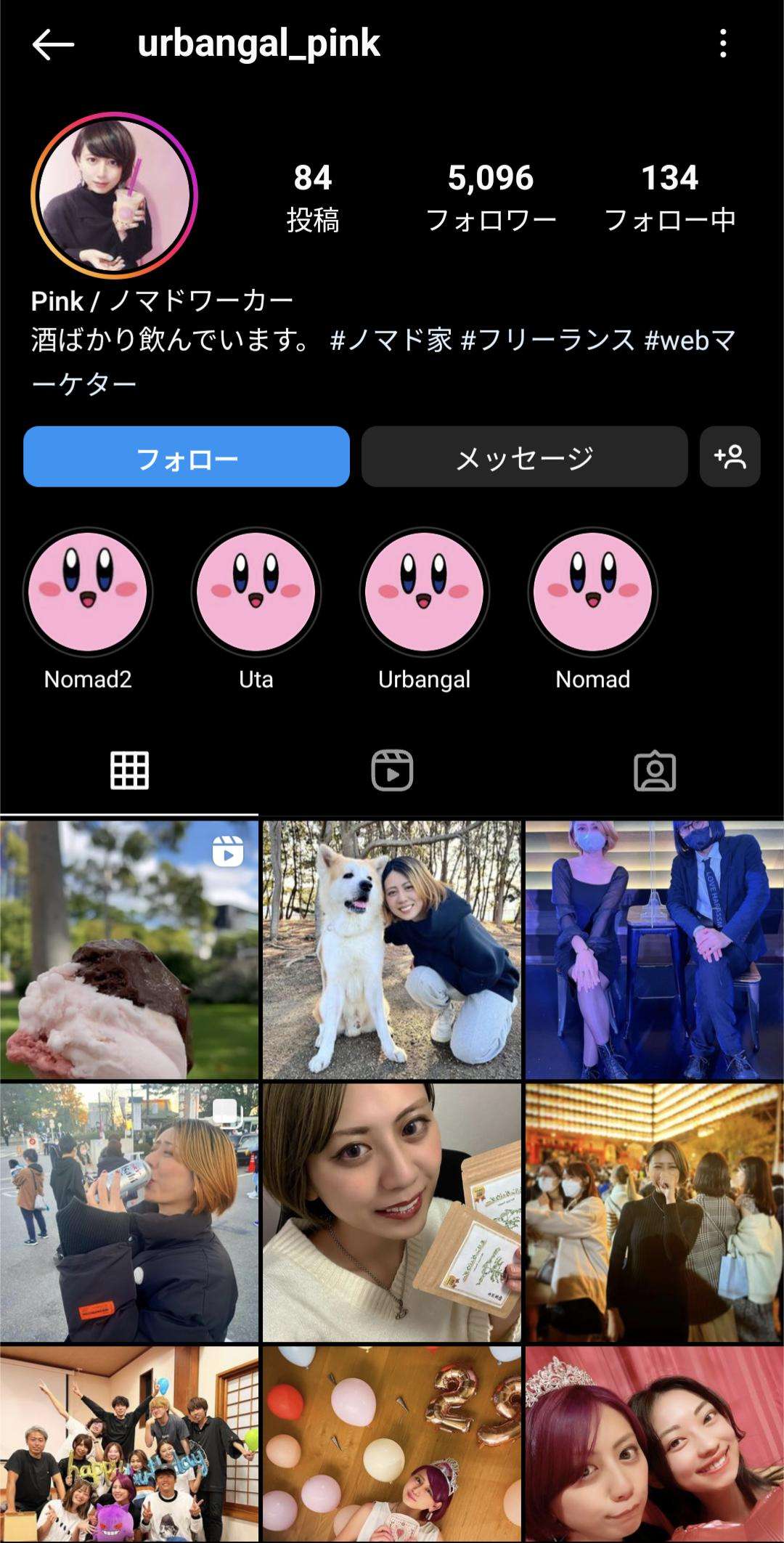Open the Nomad2 story highlight
The image size is (784, 1543).
point(88,592)
